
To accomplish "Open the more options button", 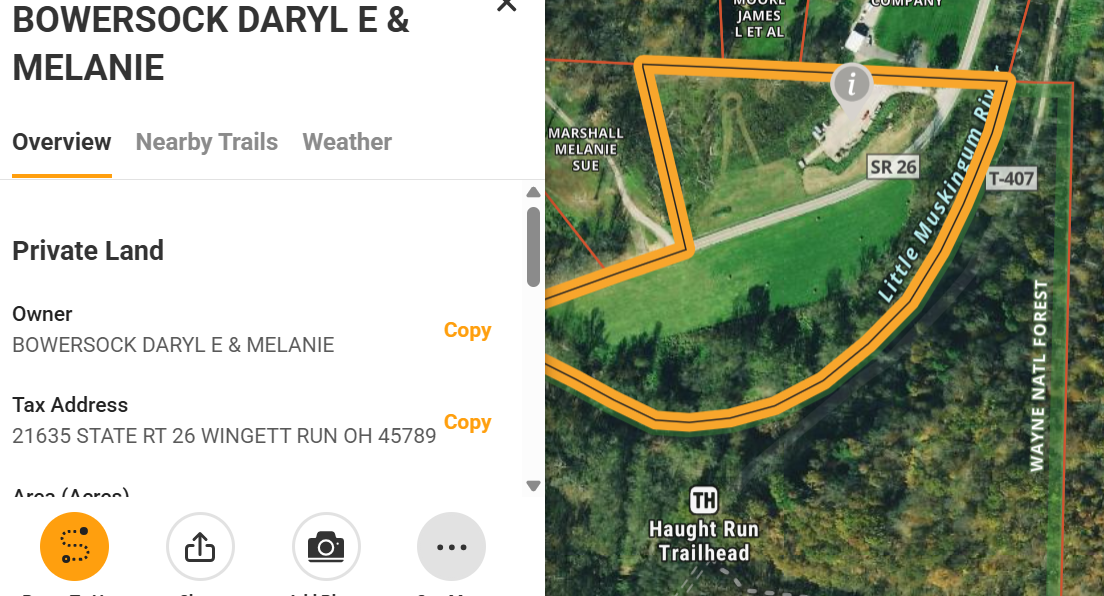I will (x=451, y=546).
